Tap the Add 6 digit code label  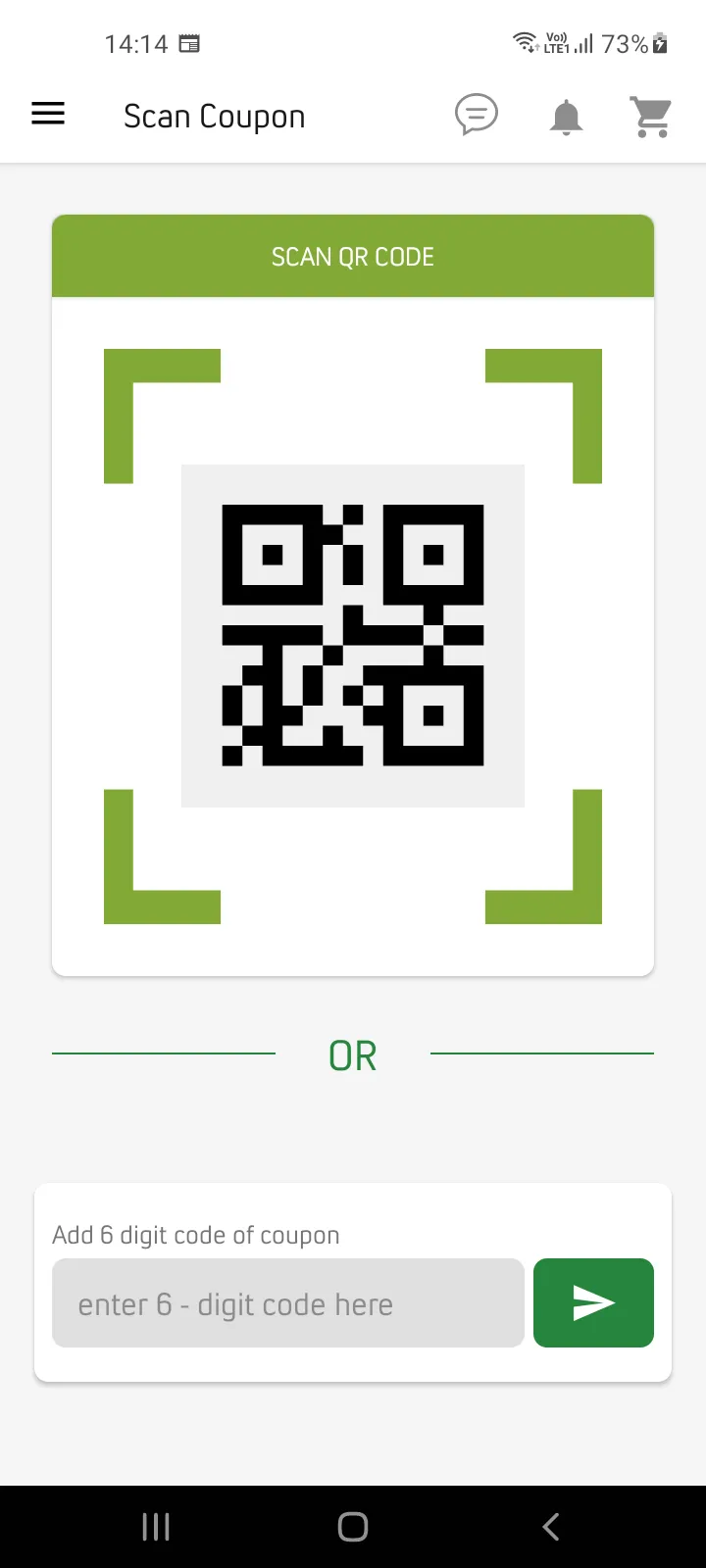(195, 1235)
